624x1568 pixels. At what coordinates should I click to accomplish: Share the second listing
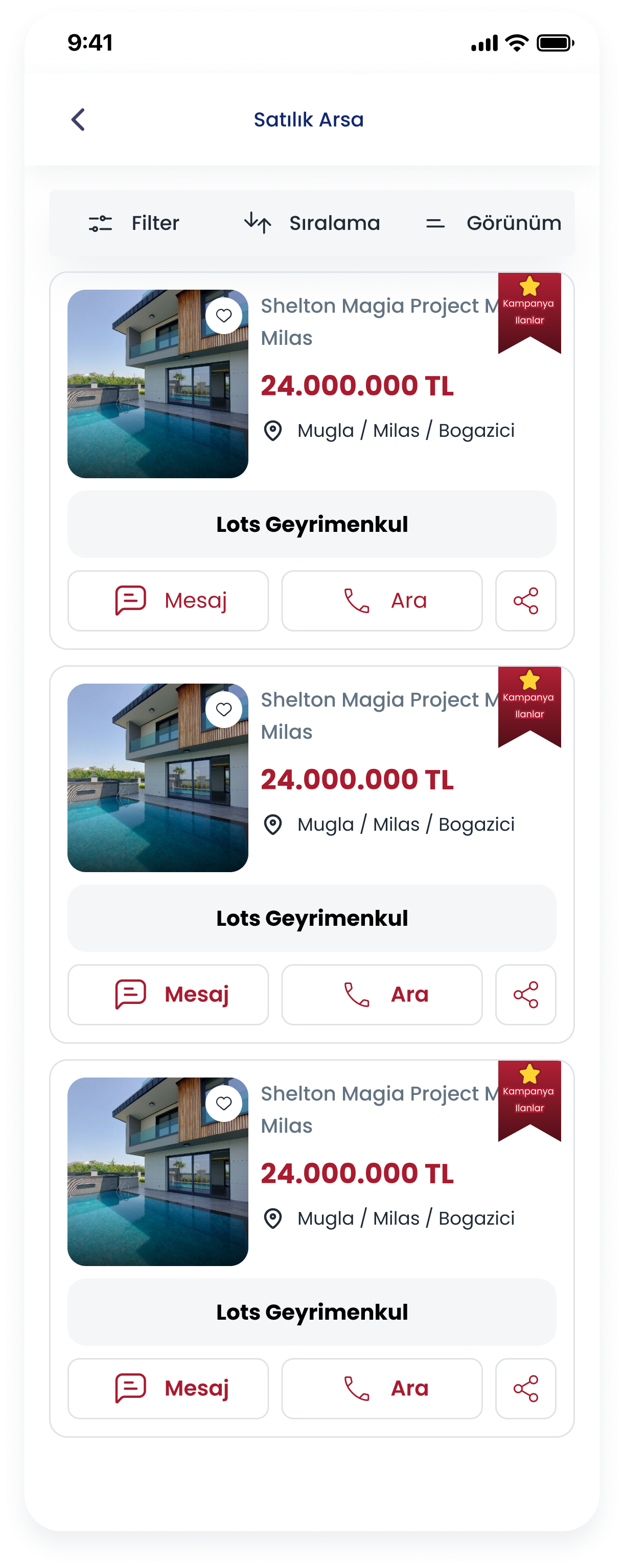[x=525, y=995]
